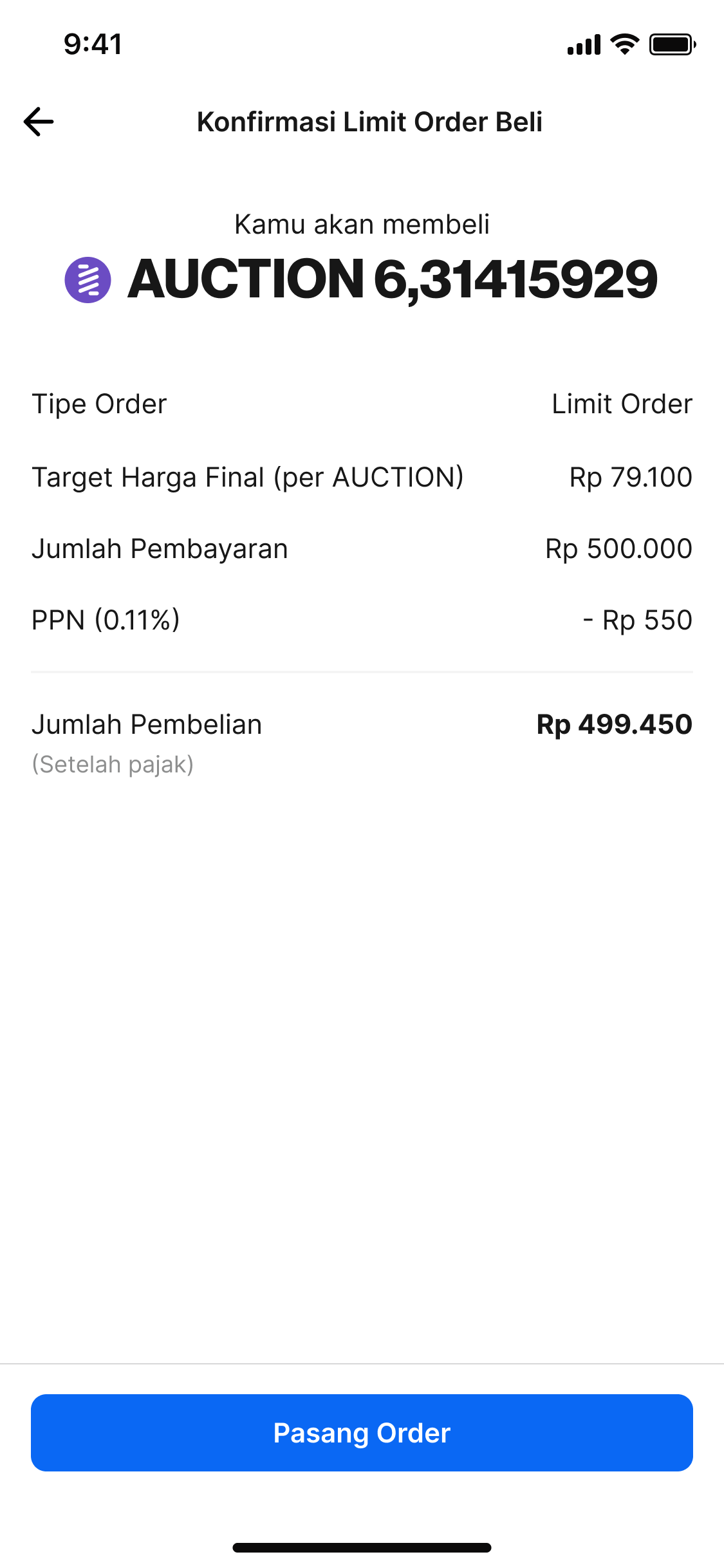
Task: Tap the Setelah pajak note
Action: coord(113,764)
